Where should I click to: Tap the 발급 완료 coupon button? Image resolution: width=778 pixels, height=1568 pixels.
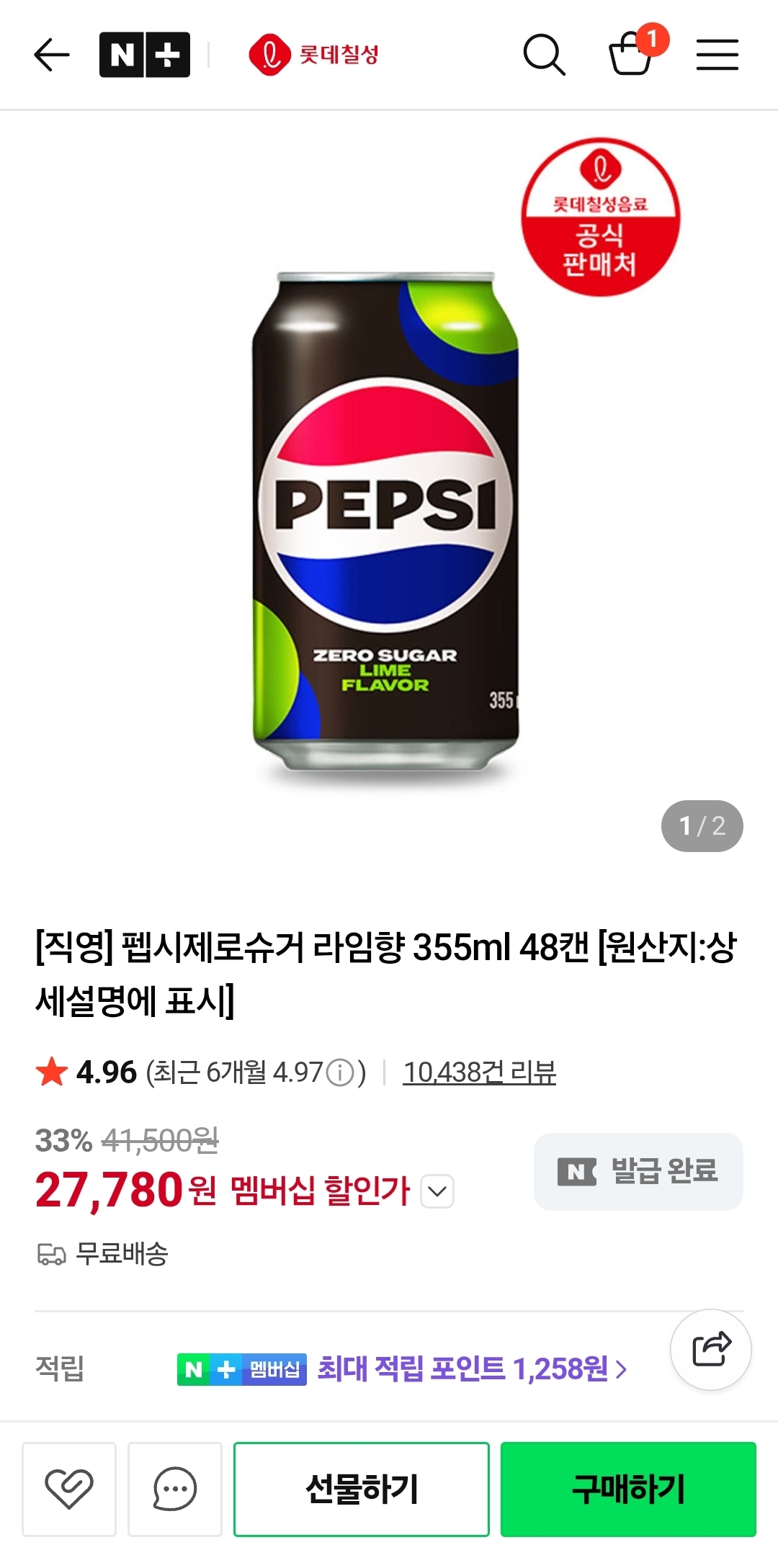tap(638, 1171)
